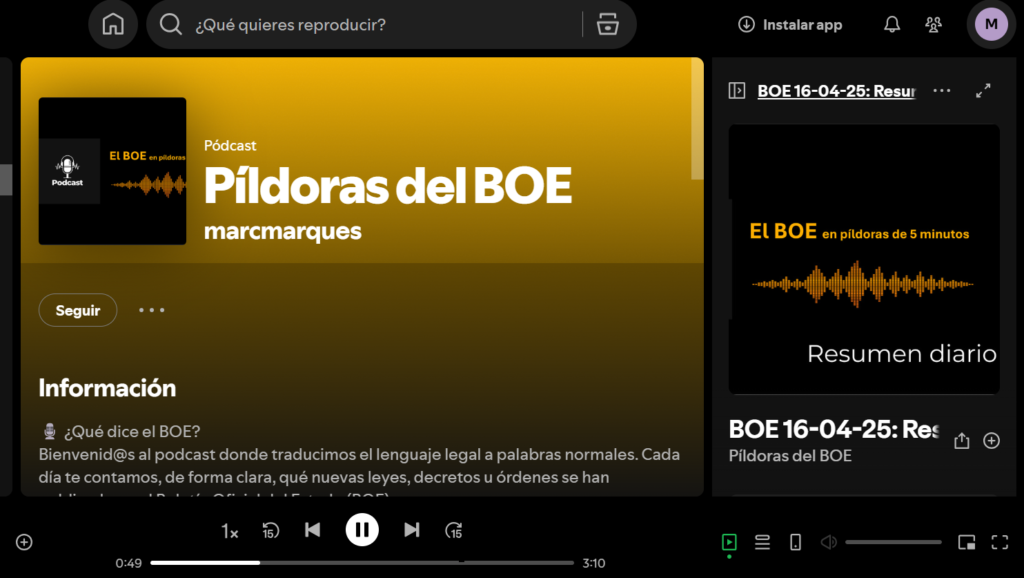
Task: Follow the podcast with Seguir
Action: point(78,310)
